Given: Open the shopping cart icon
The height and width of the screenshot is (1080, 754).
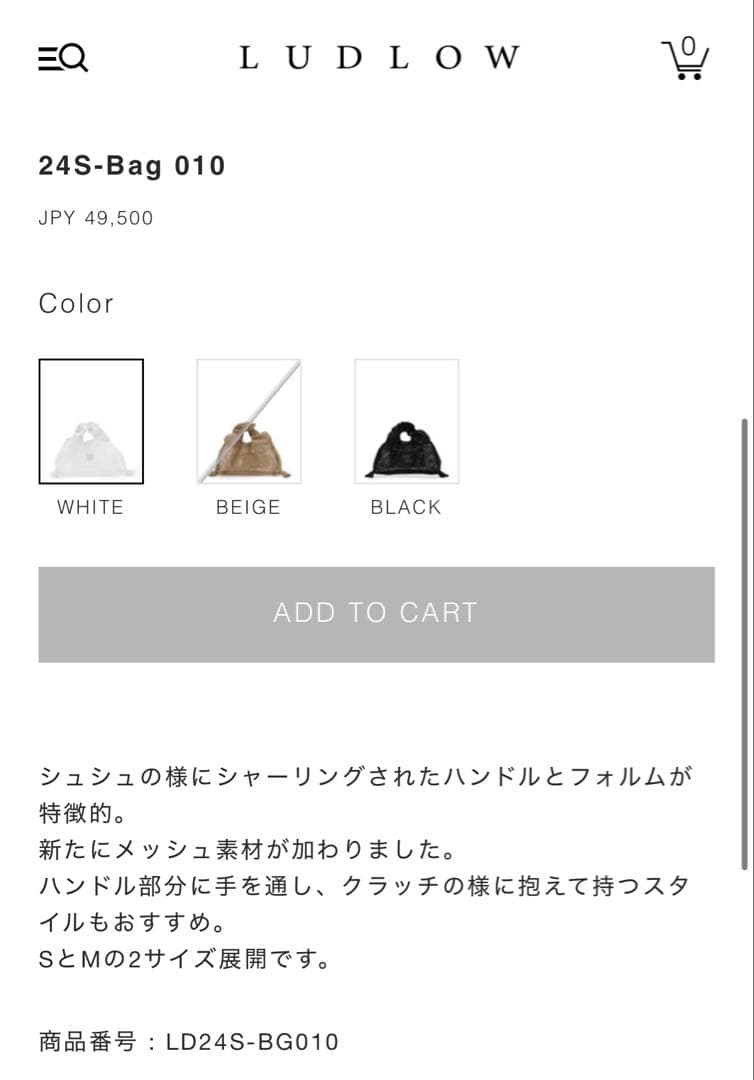Looking at the screenshot, I should click(x=685, y=58).
